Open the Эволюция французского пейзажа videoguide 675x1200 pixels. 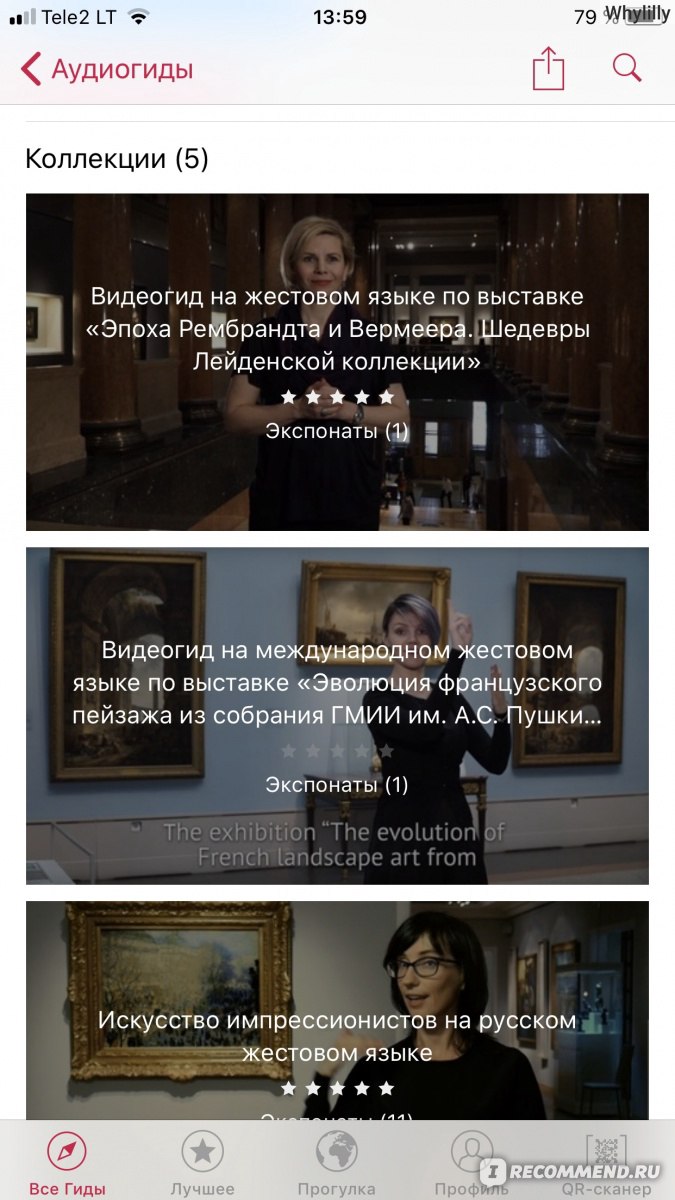click(x=337, y=716)
